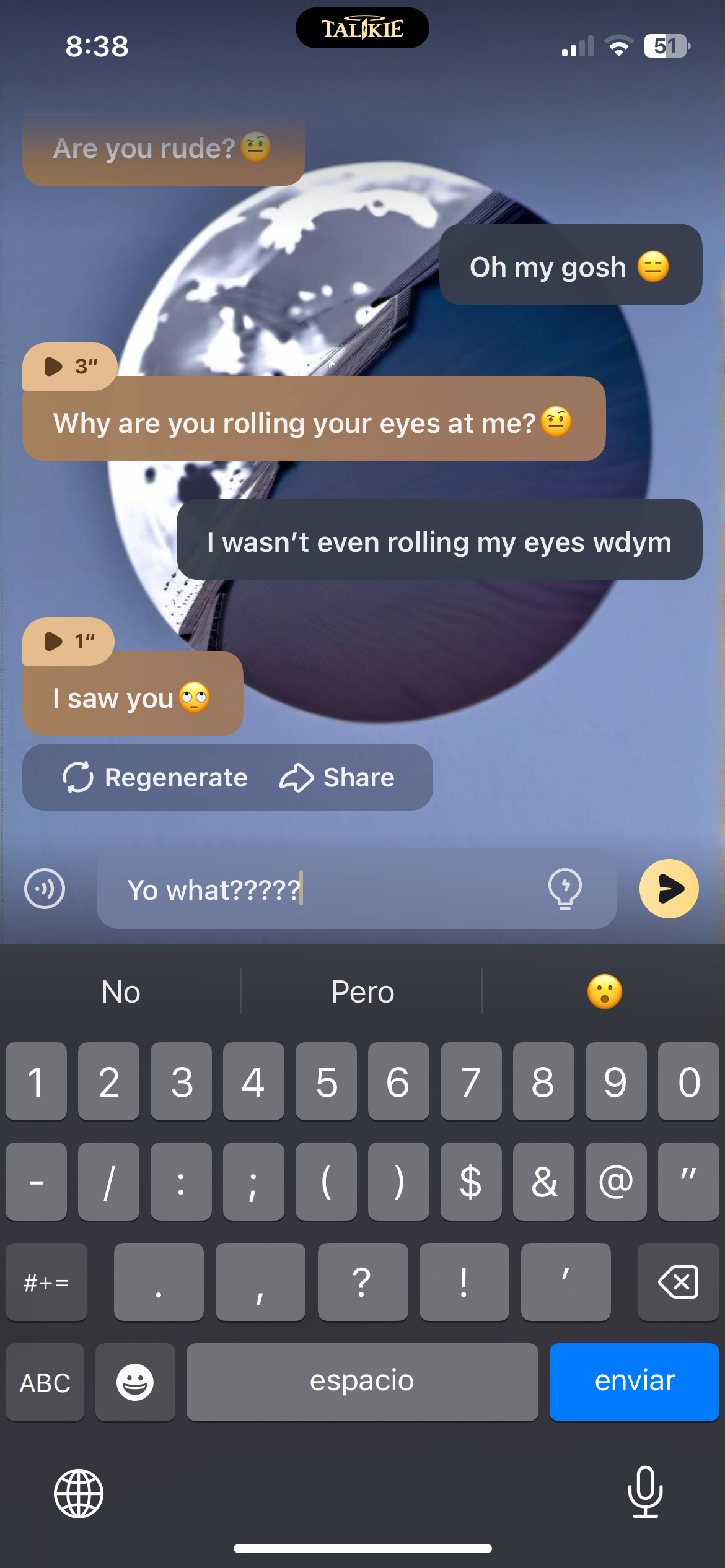This screenshot has width=725, height=1568.
Task: Switch keyboard to ABC letters
Action: point(45,1382)
